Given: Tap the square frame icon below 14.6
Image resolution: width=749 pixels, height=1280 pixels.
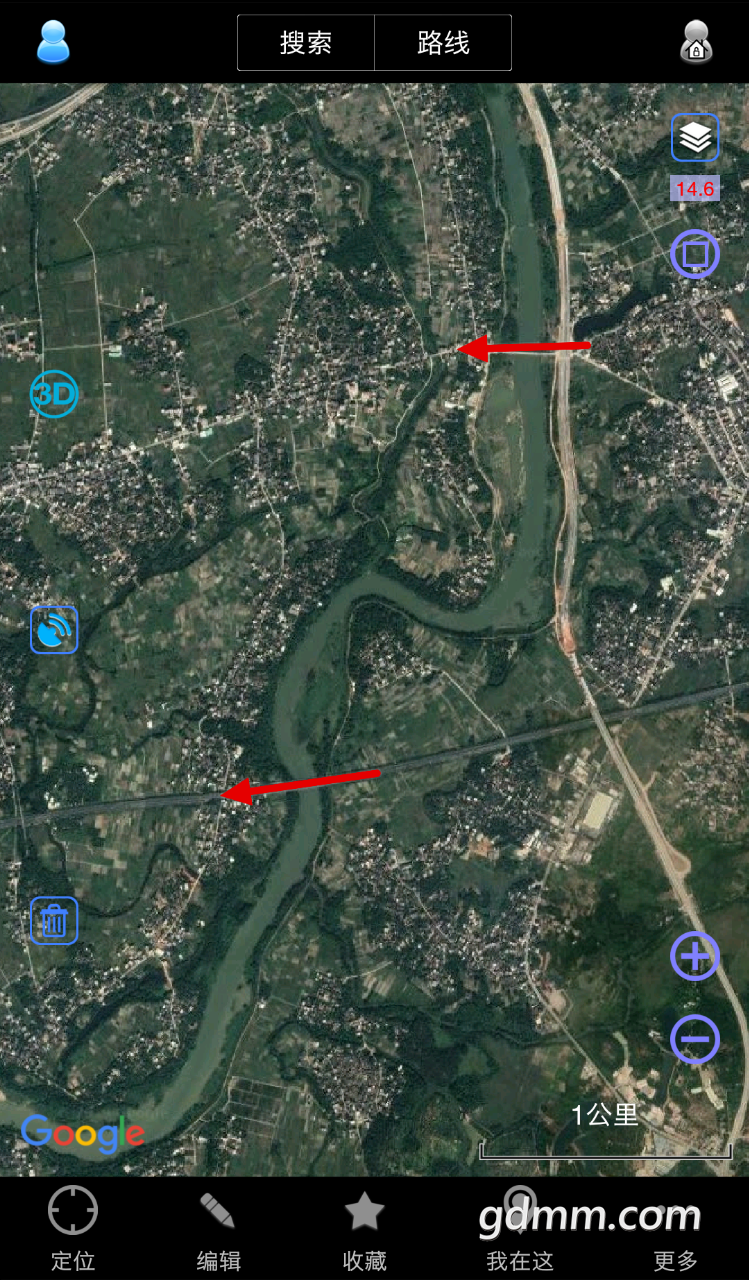Looking at the screenshot, I should [695, 254].
